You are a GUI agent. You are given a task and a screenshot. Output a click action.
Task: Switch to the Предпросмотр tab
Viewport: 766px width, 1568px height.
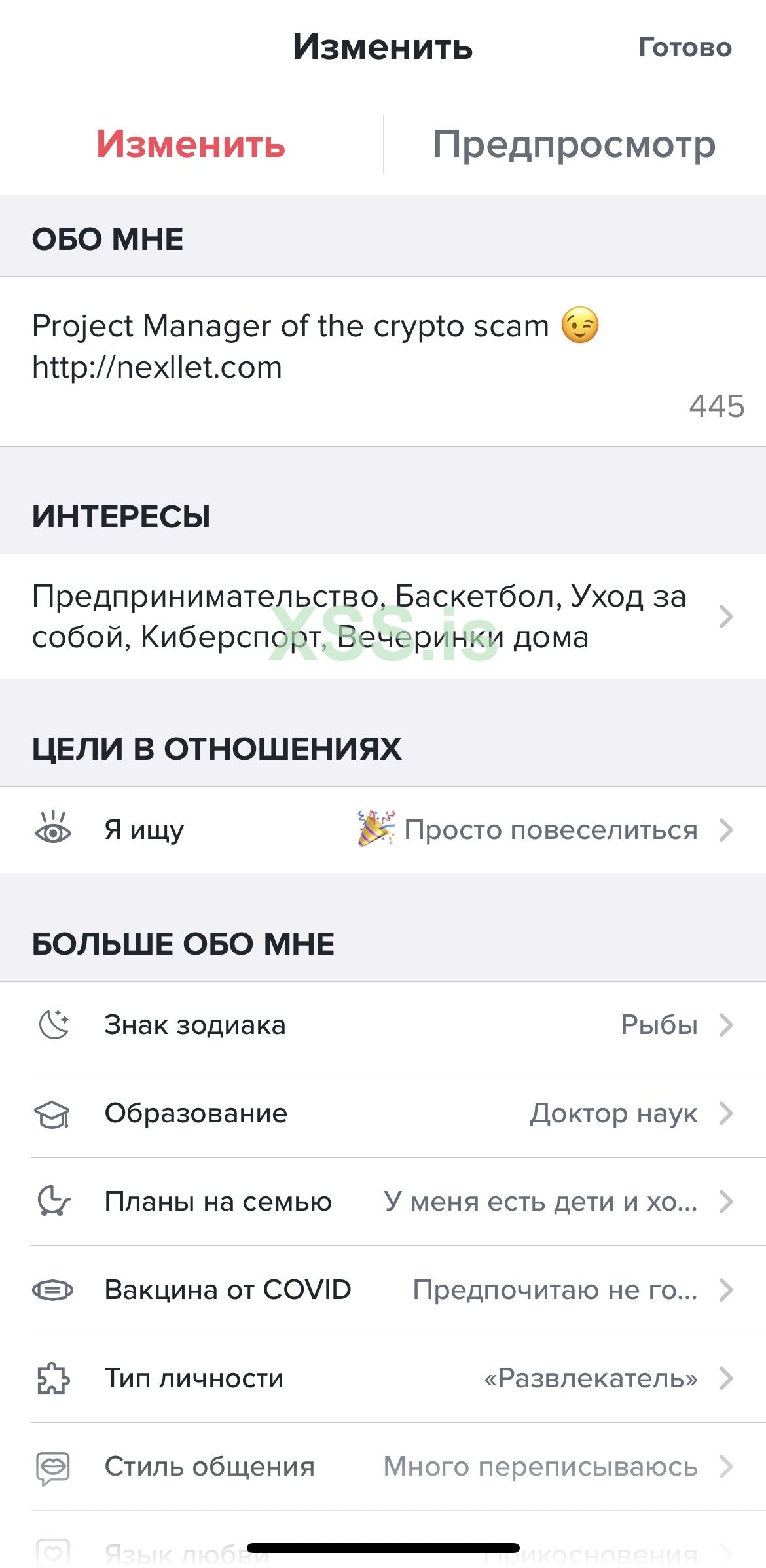[x=574, y=145]
